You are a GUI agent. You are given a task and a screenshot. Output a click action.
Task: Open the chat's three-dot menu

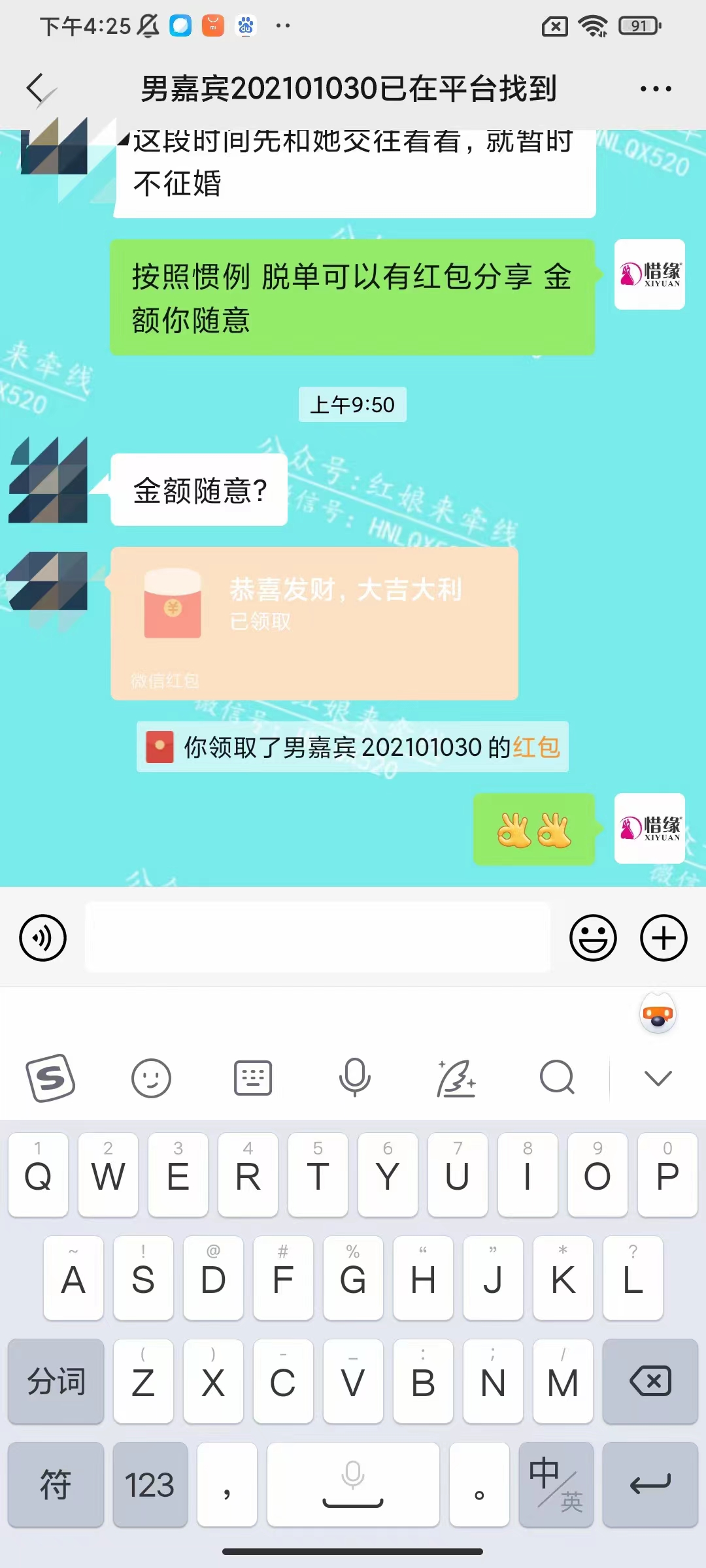(x=656, y=88)
